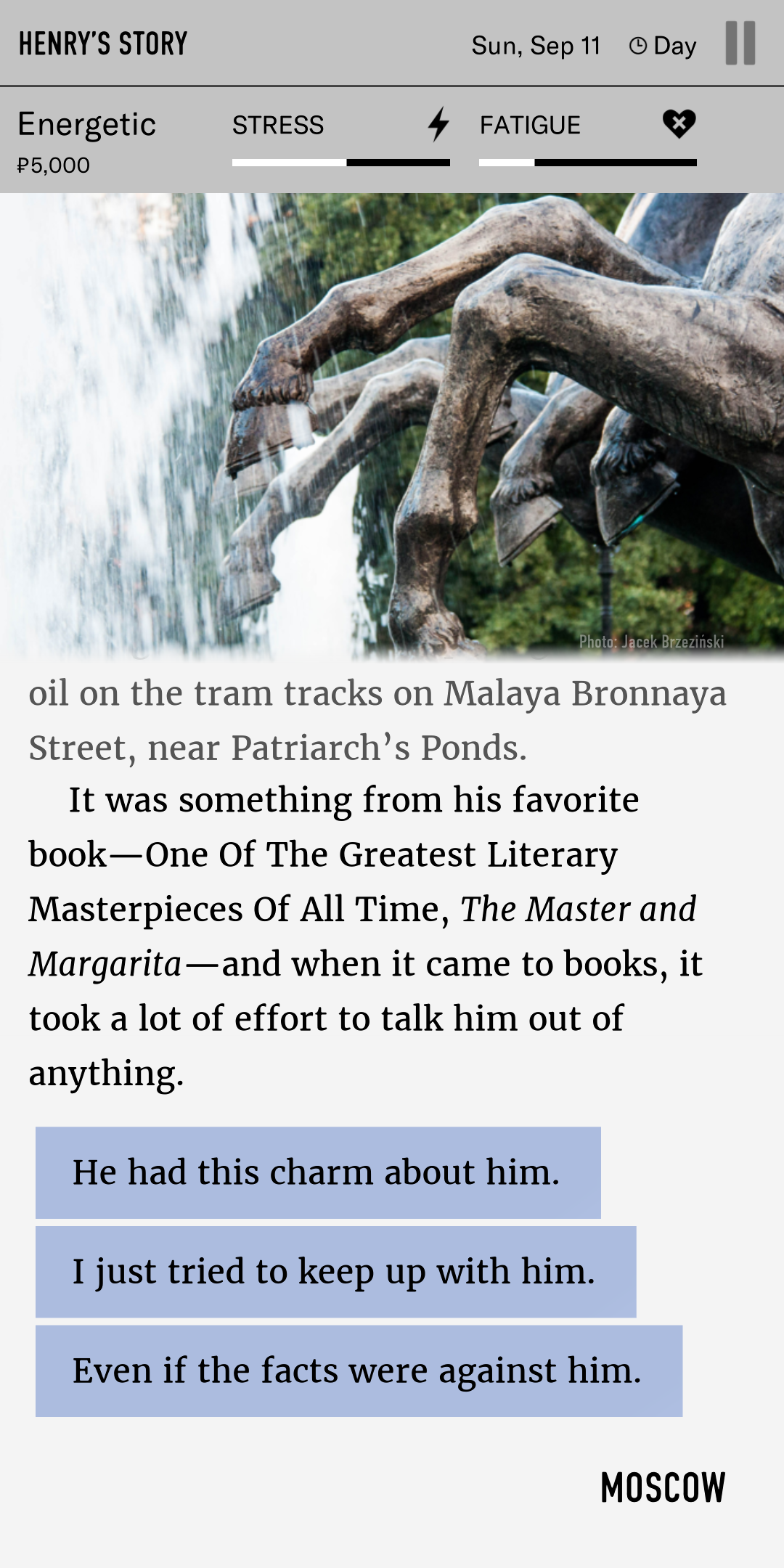Pick "Even if the facts were against him."

pos(359,1371)
